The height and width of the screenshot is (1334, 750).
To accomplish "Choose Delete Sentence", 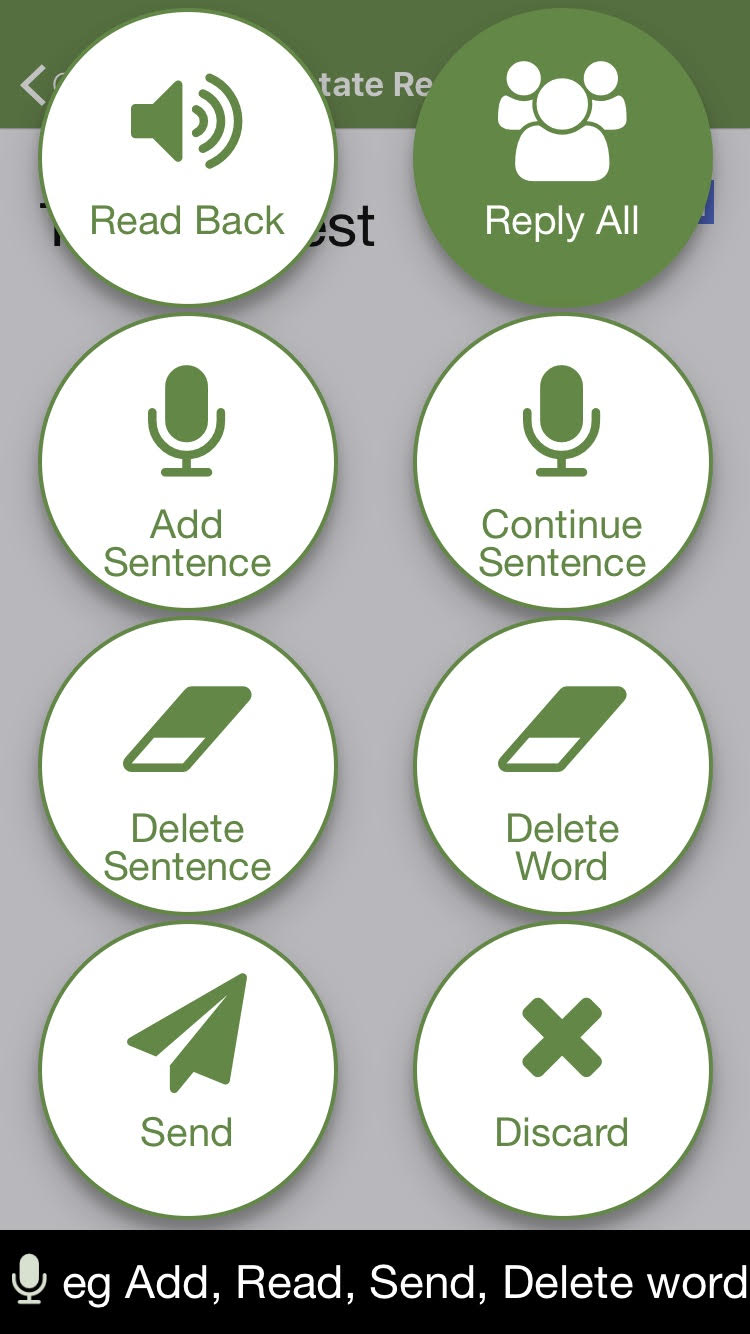I will (x=188, y=766).
